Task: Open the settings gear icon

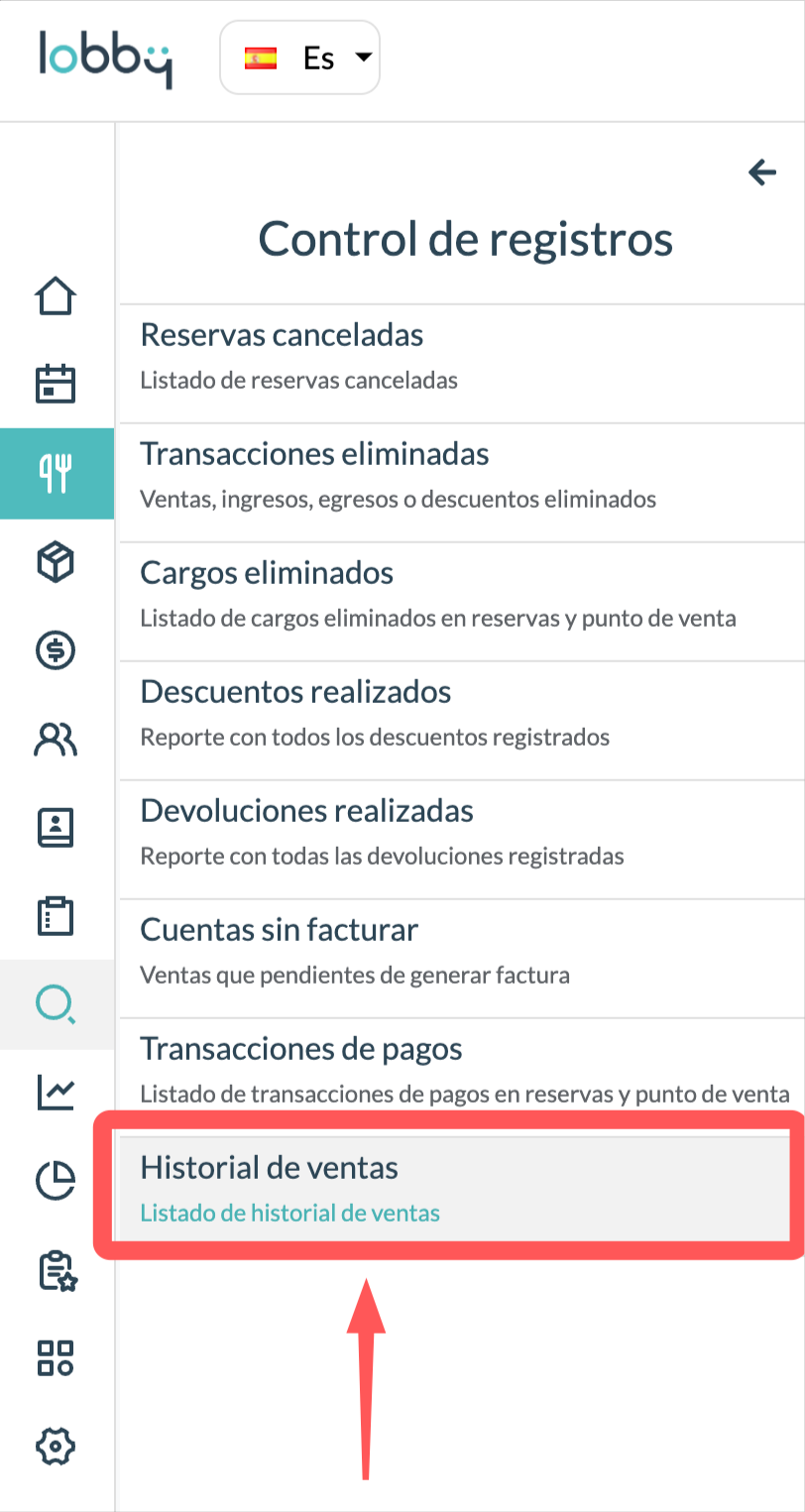Action: coord(56,1447)
